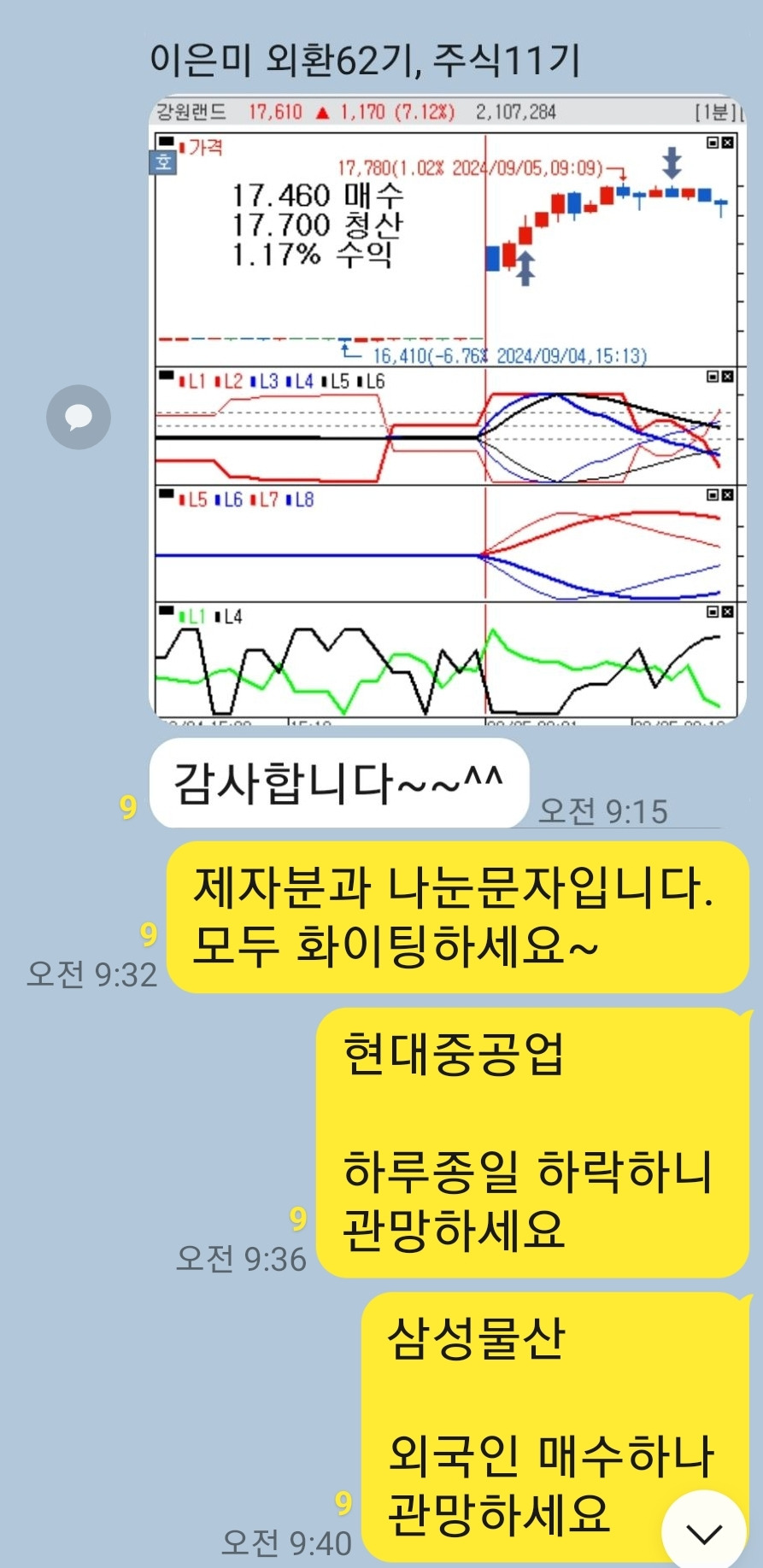Screen dimensions: 763x1568
Task: Open the shared stock chart image
Action: [448, 410]
